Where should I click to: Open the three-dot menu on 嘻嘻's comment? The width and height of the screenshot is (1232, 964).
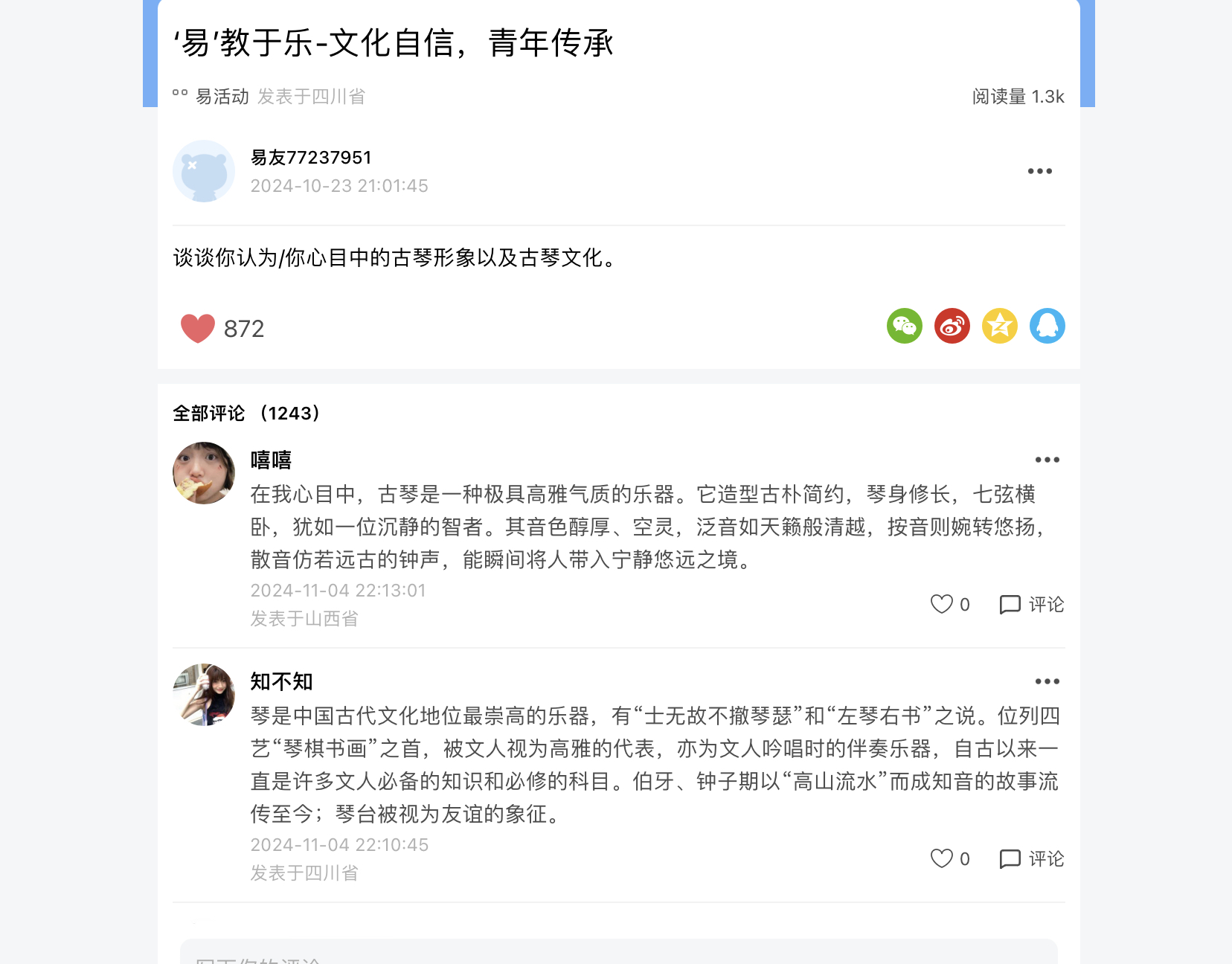(1047, 460)
